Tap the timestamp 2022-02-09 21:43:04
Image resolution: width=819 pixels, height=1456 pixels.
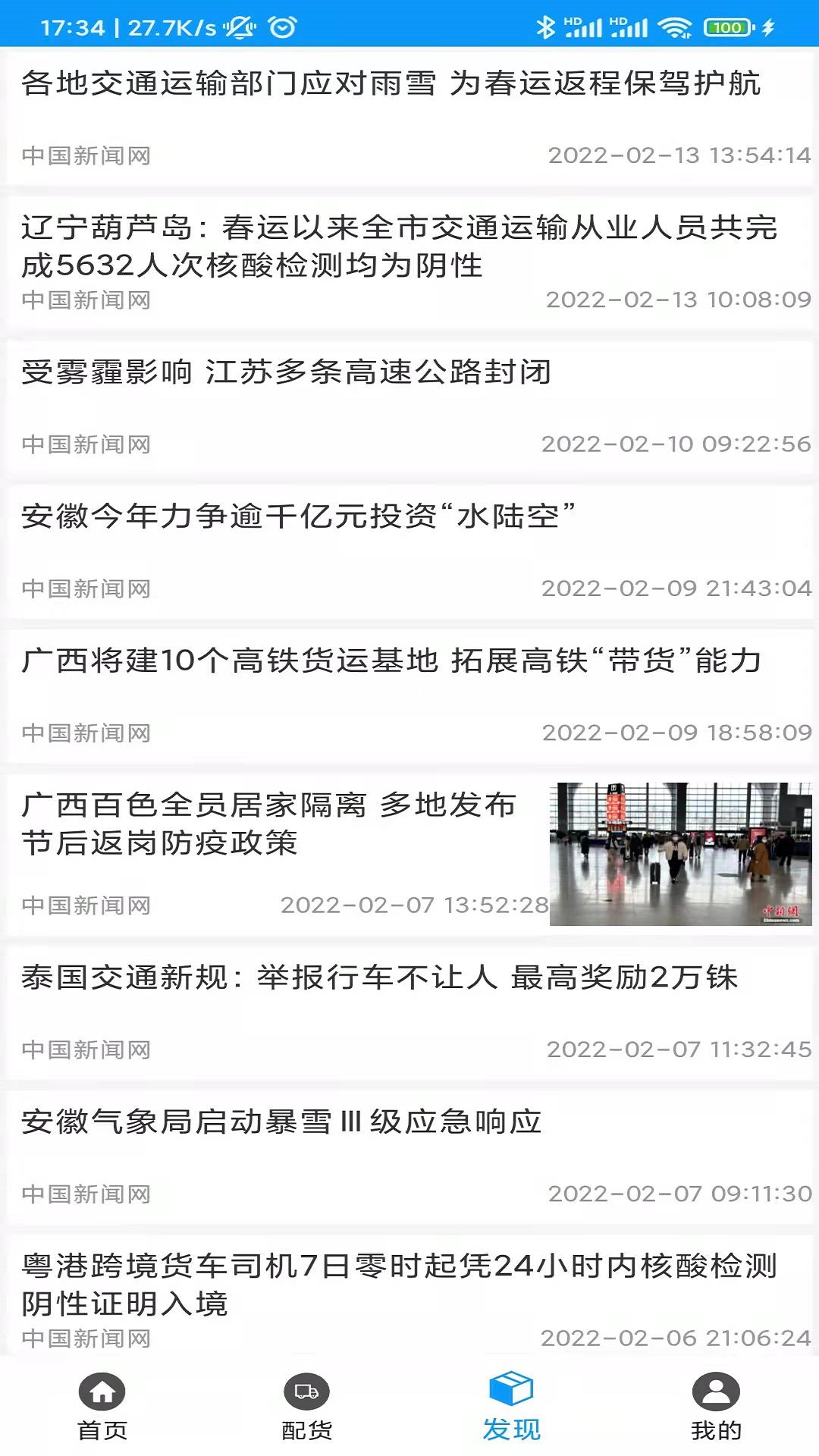(x=676, y=588)
